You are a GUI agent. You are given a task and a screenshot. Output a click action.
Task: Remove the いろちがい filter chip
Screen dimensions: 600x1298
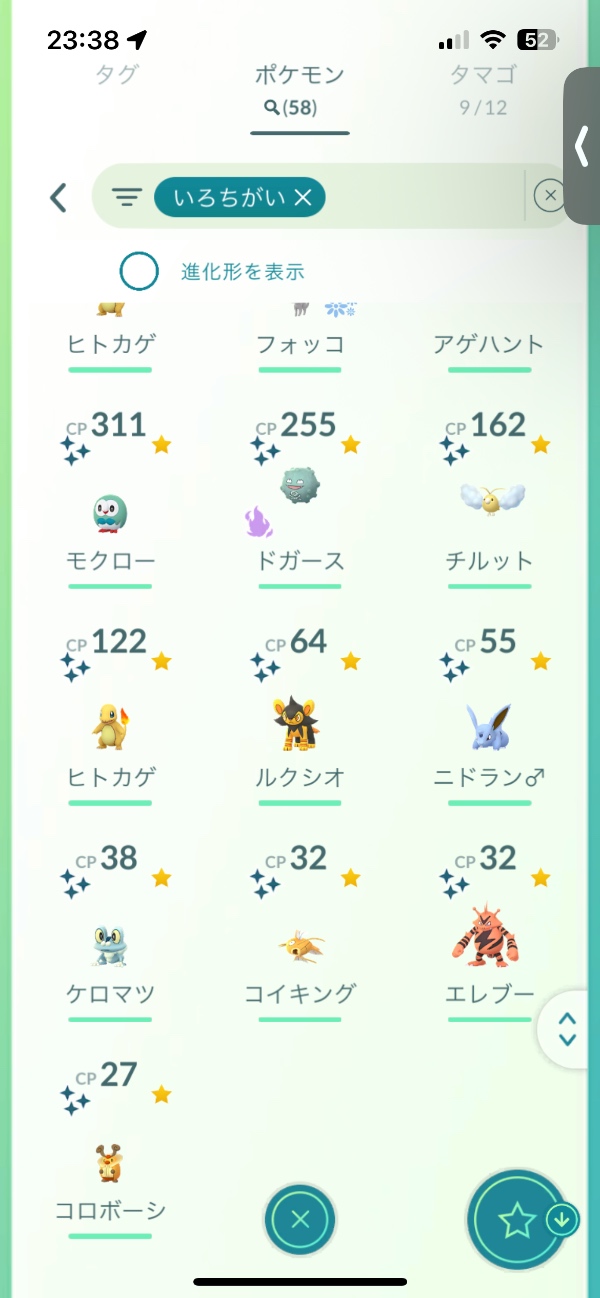pos(304,197)
